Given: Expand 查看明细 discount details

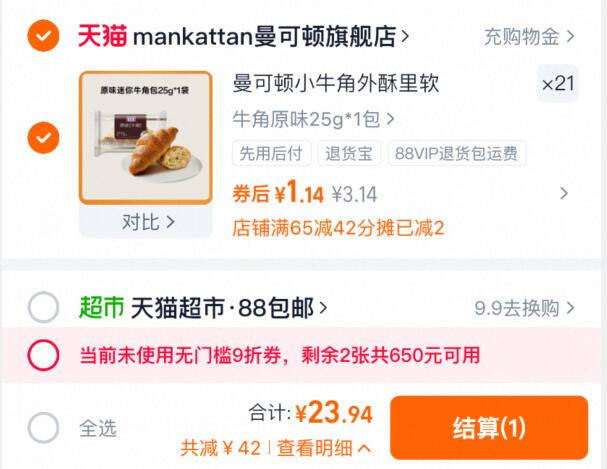Looking at the screenshot, I should 323,448.
